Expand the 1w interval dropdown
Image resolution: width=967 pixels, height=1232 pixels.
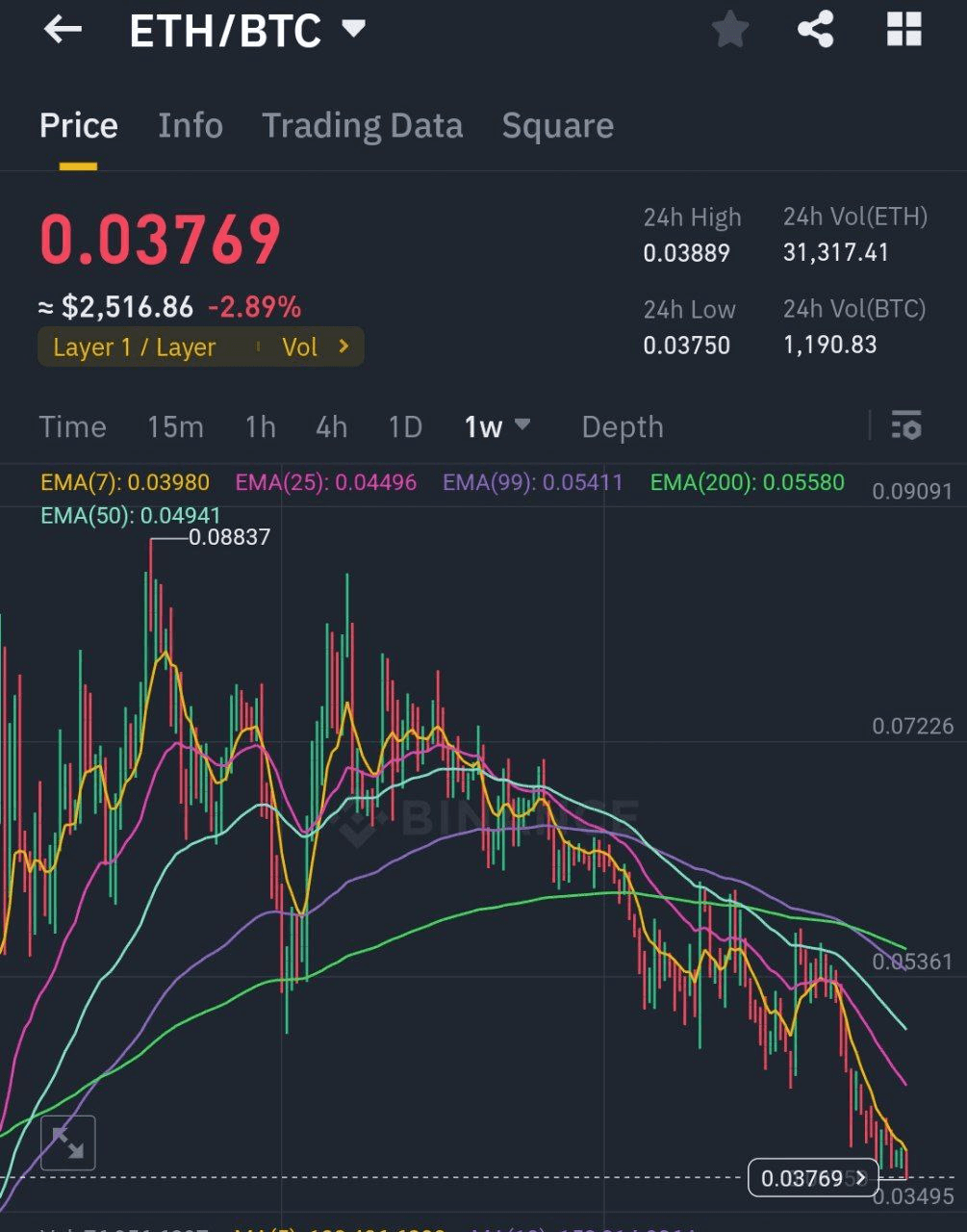(x=496, y=426)
